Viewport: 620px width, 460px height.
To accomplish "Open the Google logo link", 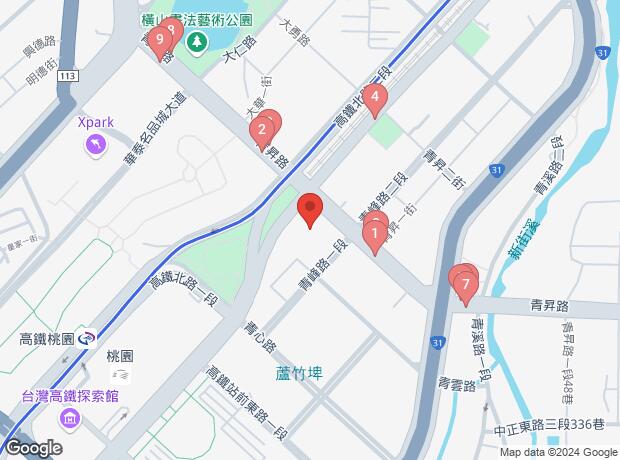I will pyautogui.click(x=33, y=448).
